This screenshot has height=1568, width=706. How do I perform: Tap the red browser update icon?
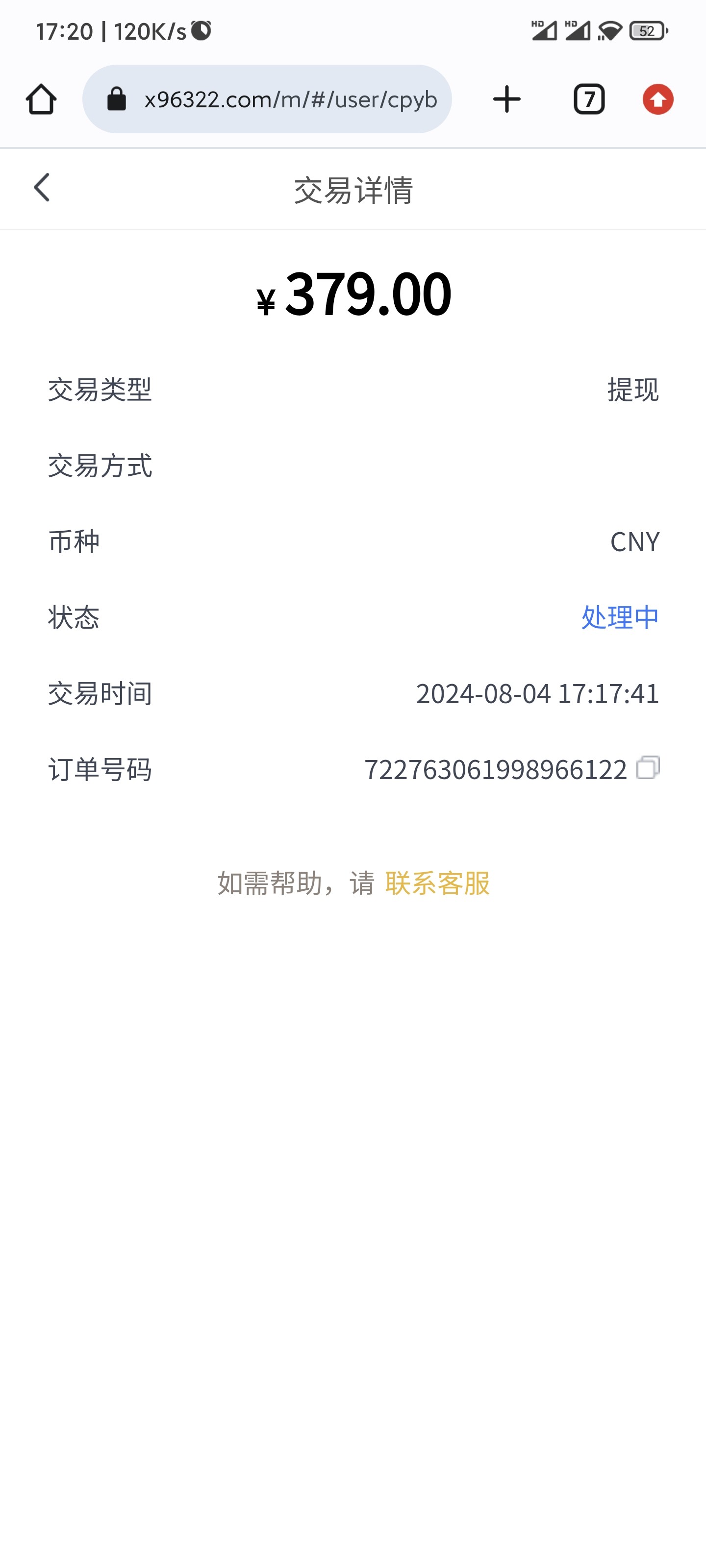click(658, 99)
